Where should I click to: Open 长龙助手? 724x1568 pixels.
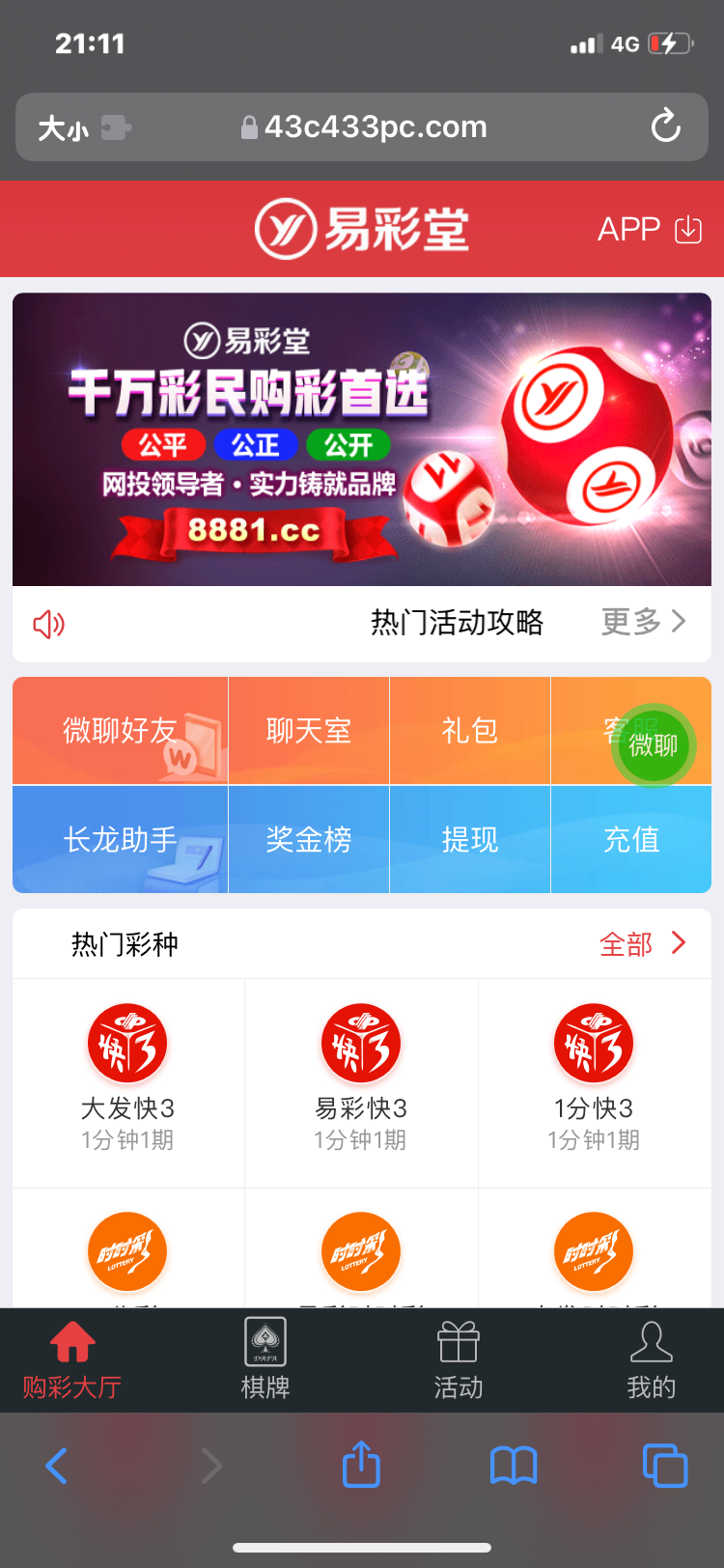[x=120, y=840]
